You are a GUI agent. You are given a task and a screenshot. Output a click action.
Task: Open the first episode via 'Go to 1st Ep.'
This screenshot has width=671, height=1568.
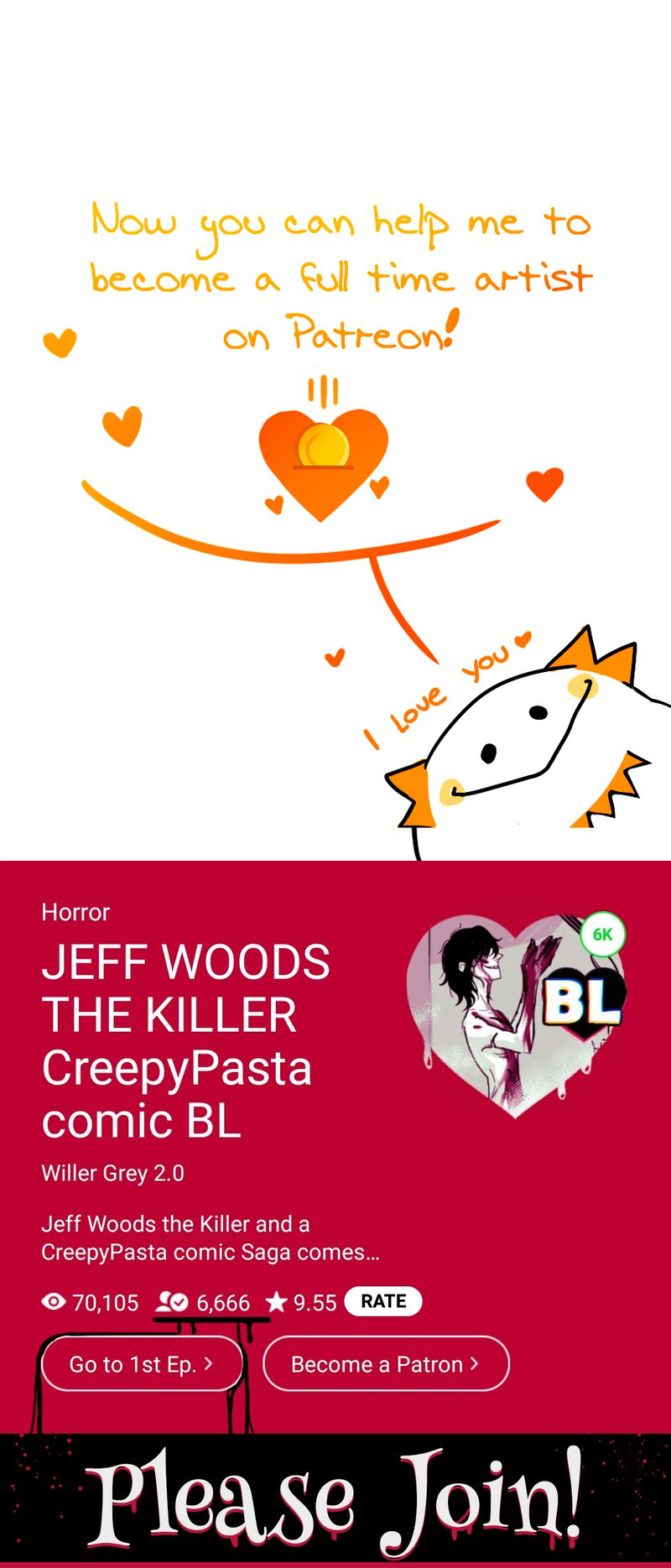coord(142,1363)
